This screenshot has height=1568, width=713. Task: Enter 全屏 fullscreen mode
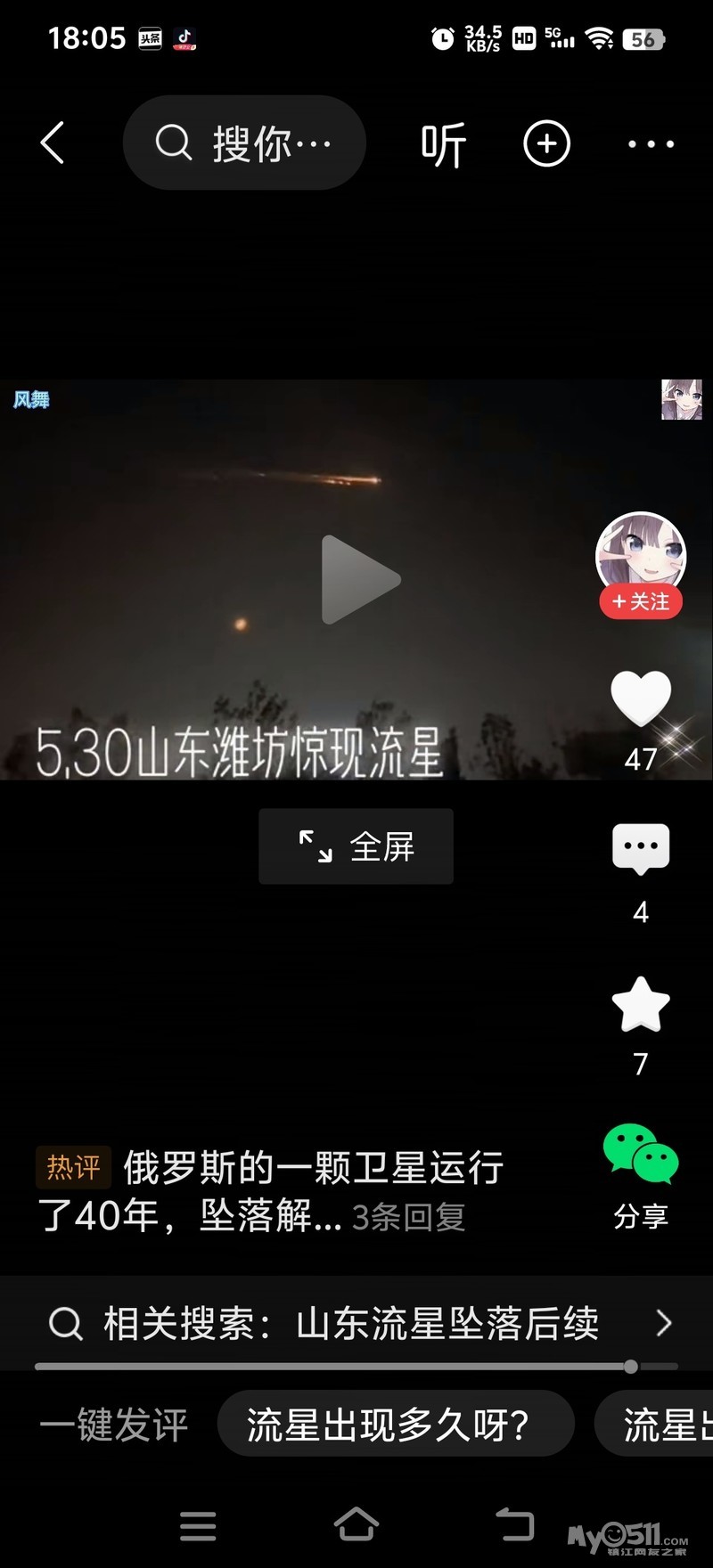coord(356,846)
